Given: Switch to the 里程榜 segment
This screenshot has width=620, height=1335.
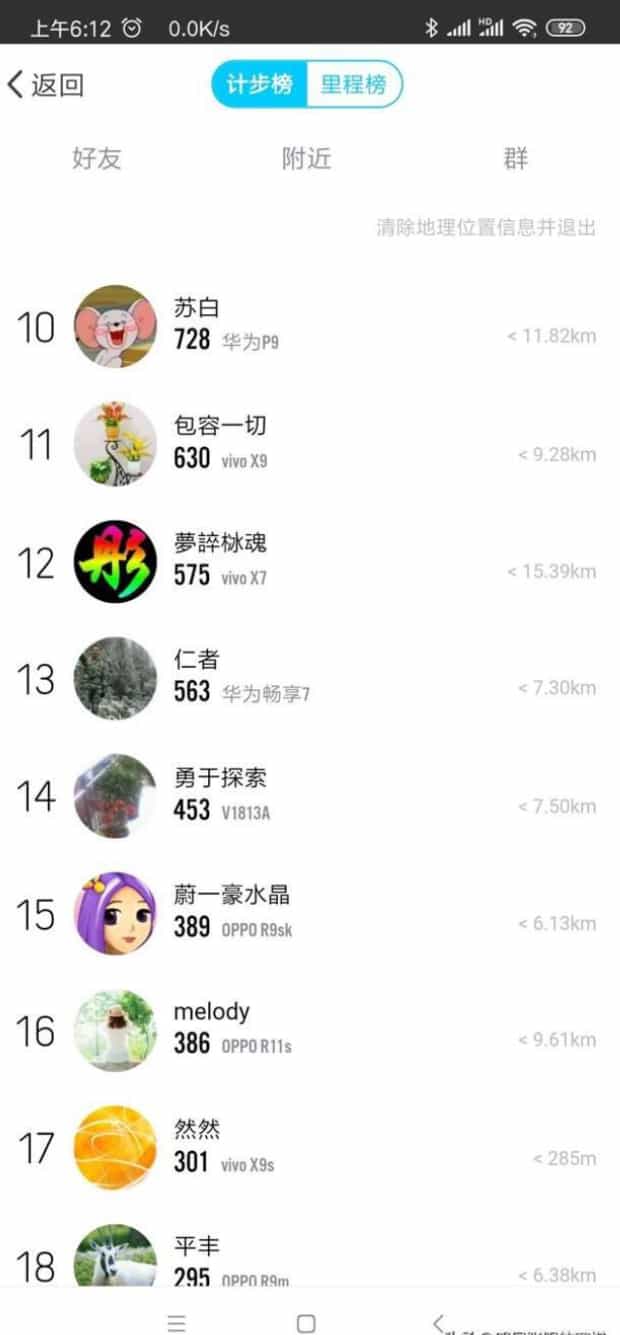Looking at the screenshot, I should pos(353,85).
